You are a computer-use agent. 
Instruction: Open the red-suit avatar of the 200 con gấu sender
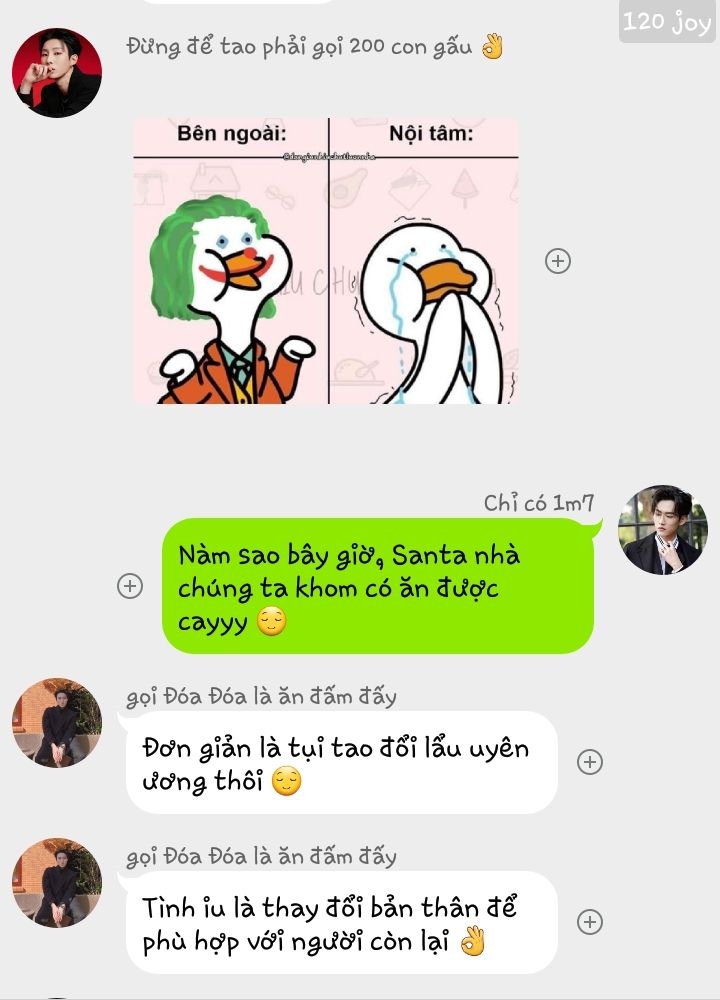(x=56, y=73)
